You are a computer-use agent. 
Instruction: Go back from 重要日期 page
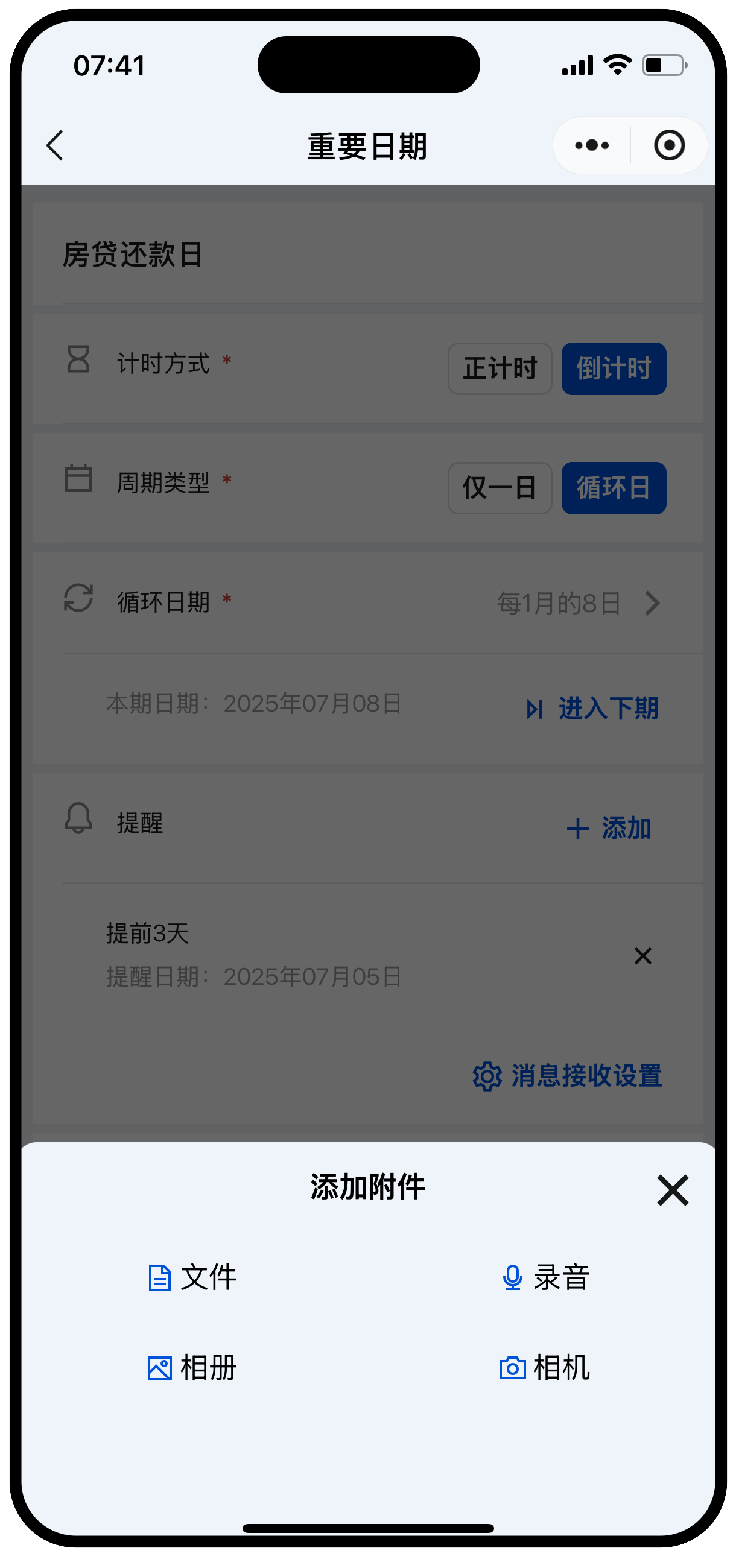[x=56, y=145]
